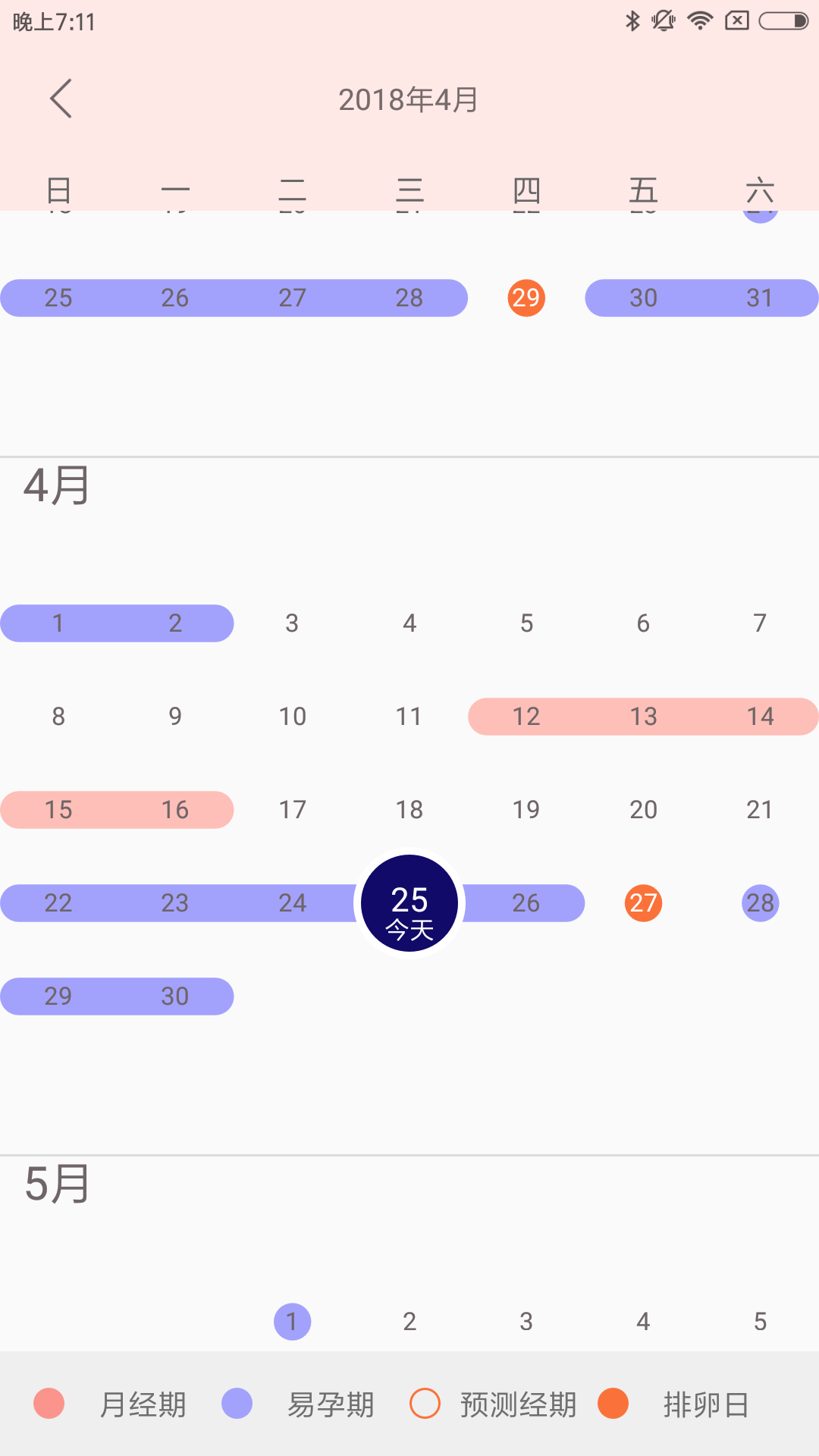
Task: Pick April 18 in the calendar
Action: pyautogui.click(x=409, y=810)
